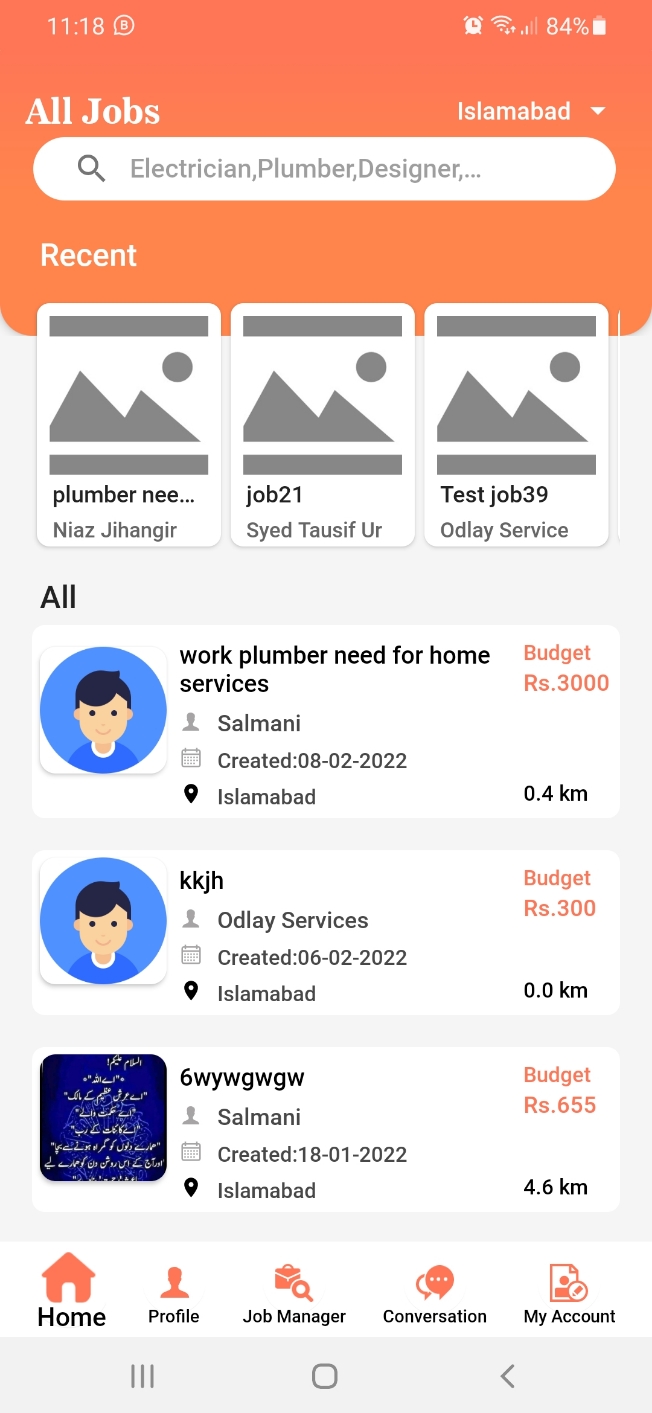Go to the Home tab
652x1413 pixels.
coord(71,1291)
